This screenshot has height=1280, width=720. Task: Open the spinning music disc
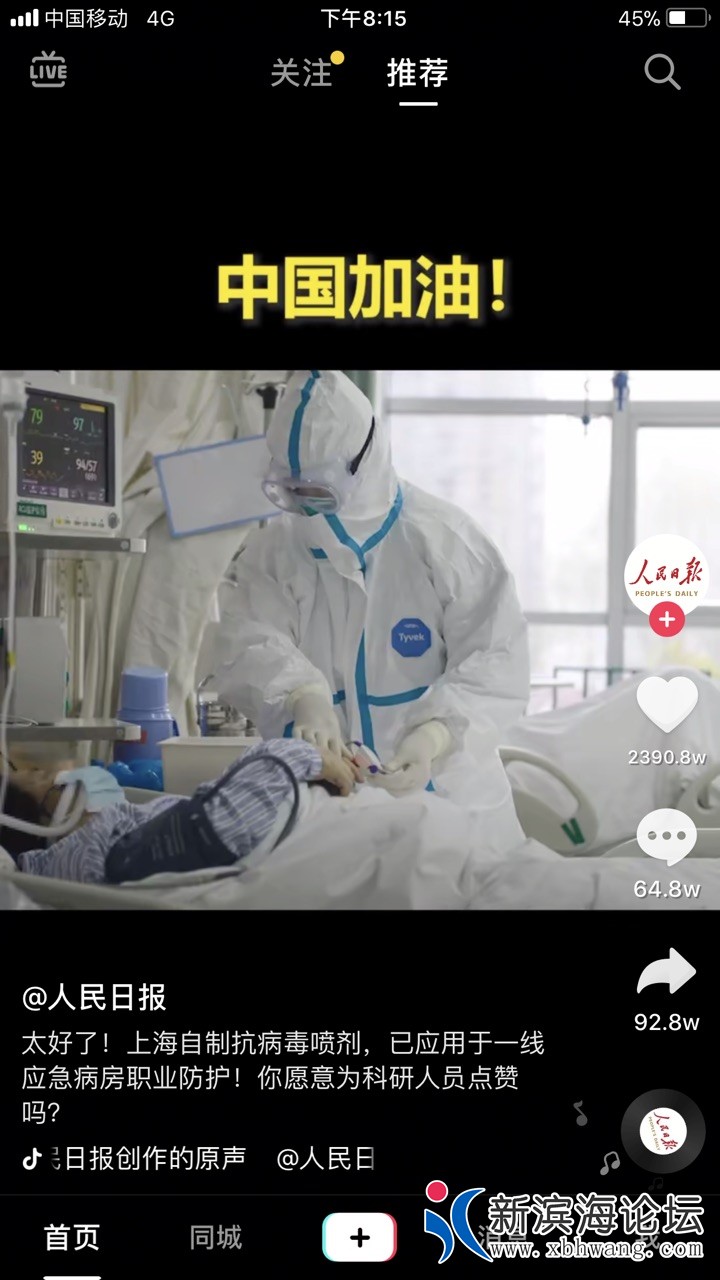tap(663, 1131)
